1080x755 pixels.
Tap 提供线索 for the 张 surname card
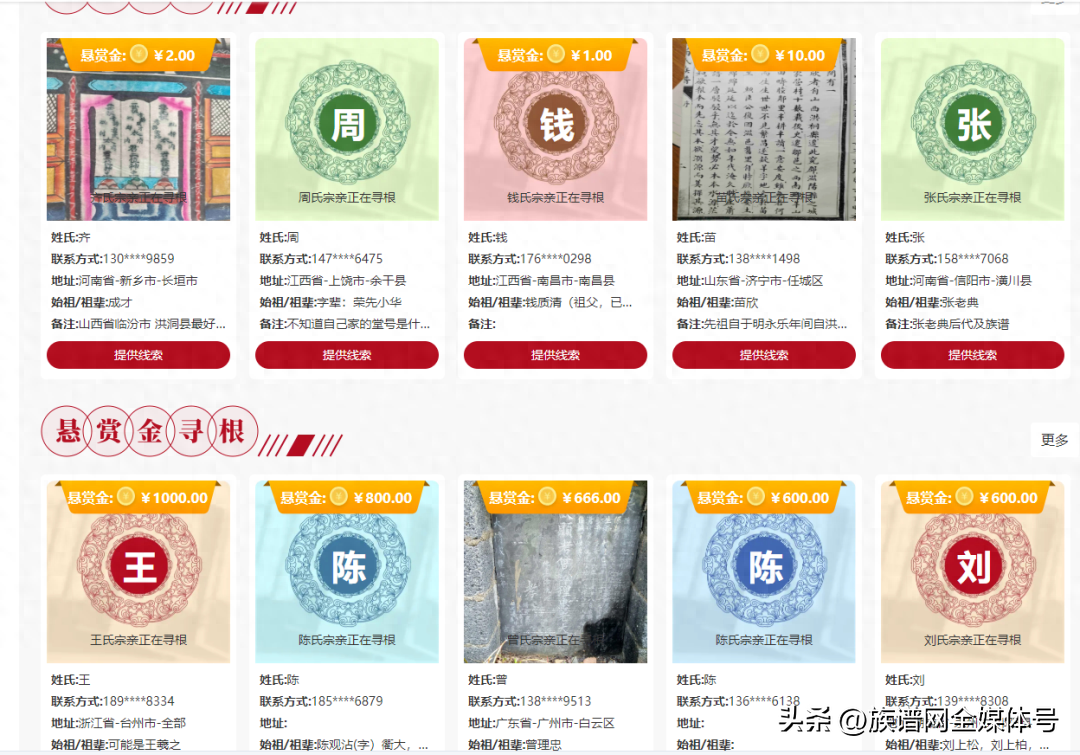click(972, 355)
